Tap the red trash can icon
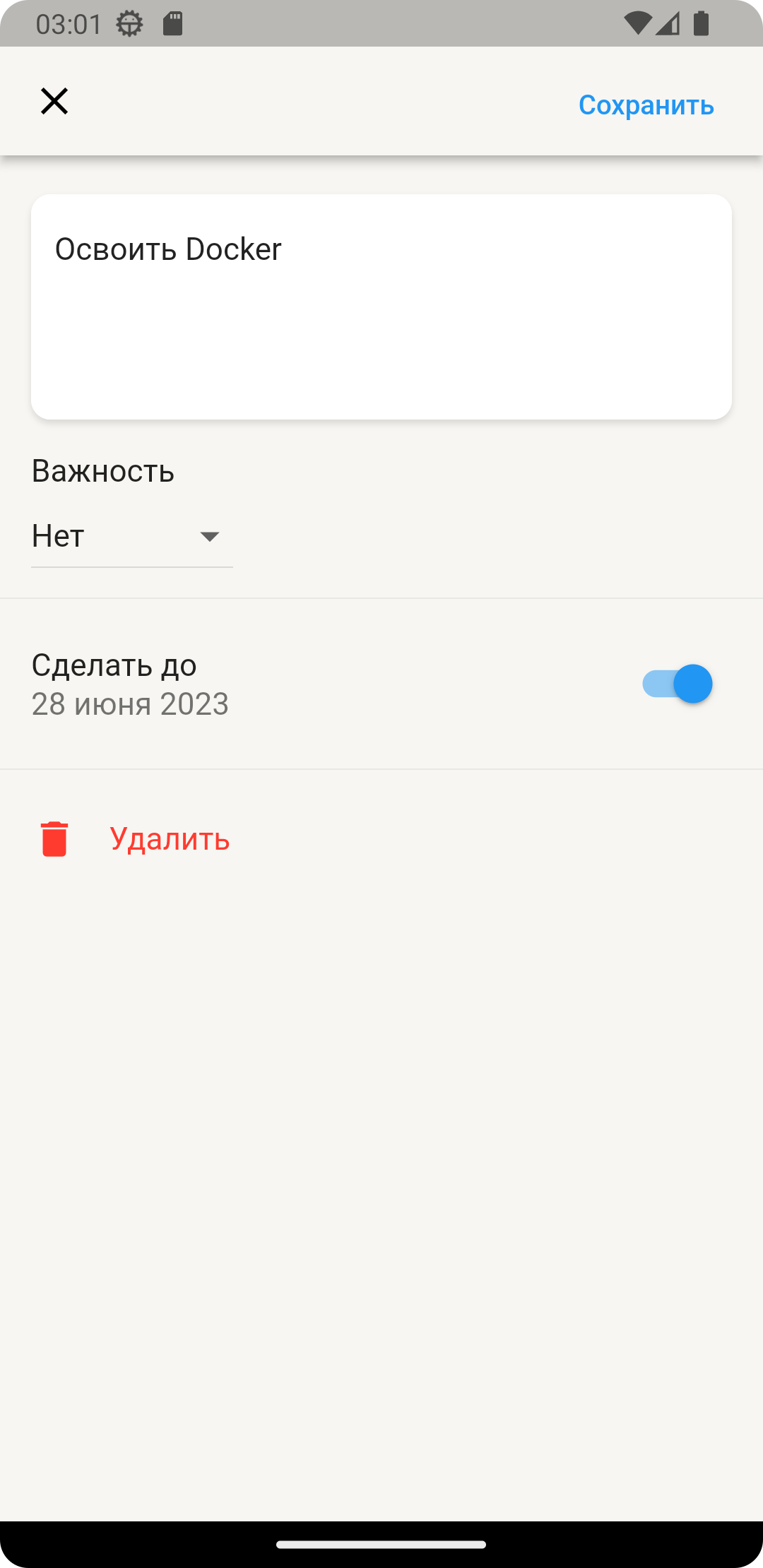The image size is (763, 1568). [55, 840]
